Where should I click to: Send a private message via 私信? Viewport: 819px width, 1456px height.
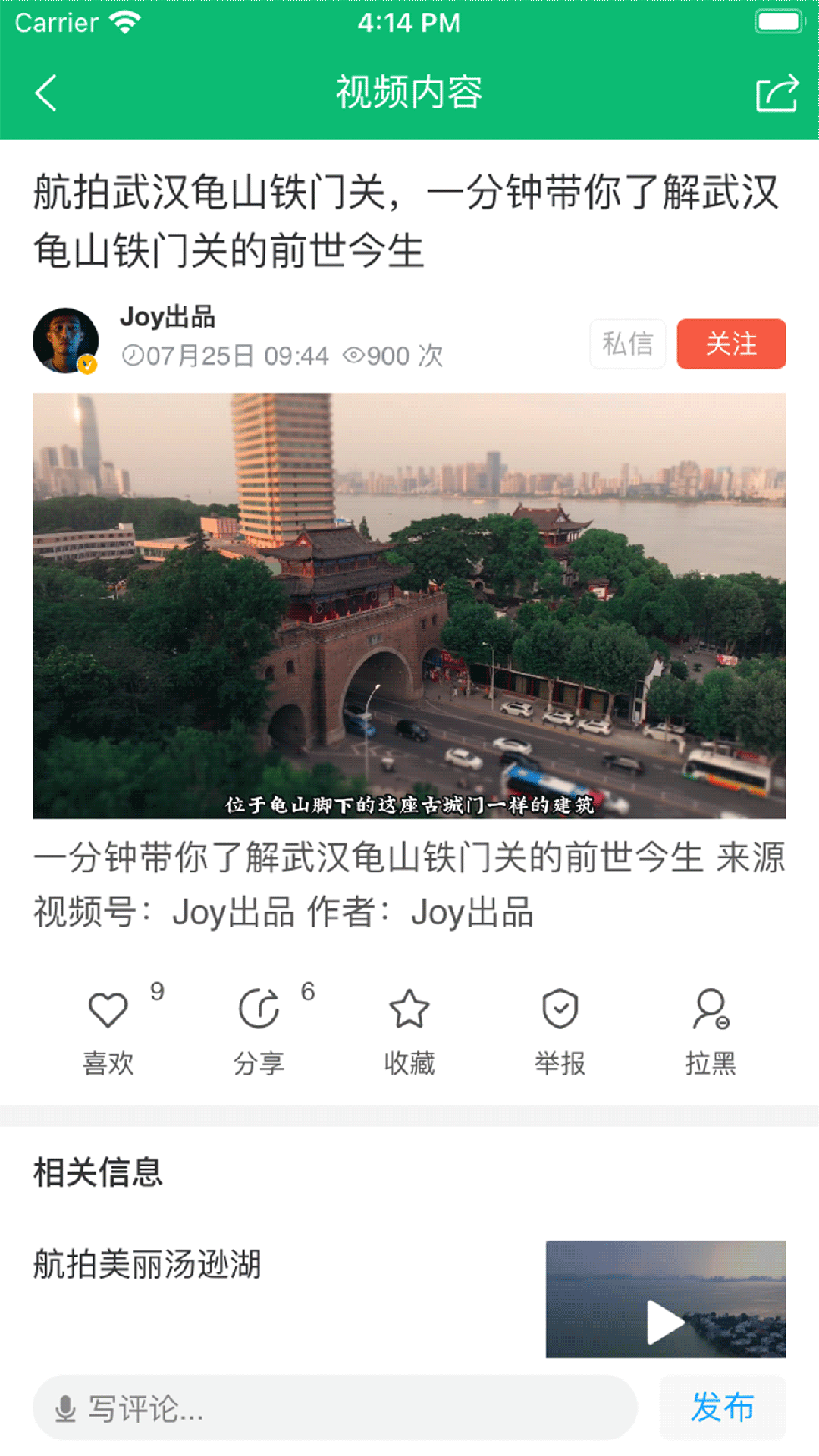coord(628,344)
